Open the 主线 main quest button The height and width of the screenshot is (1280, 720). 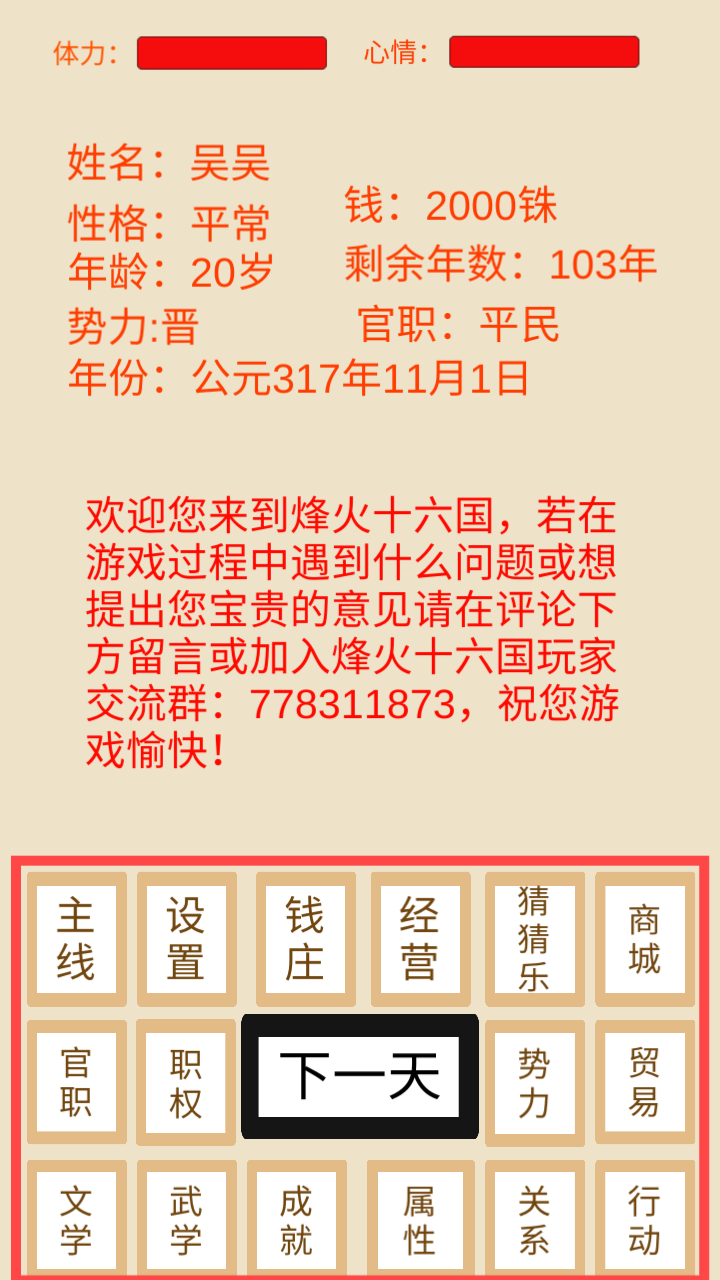(76, 939)
